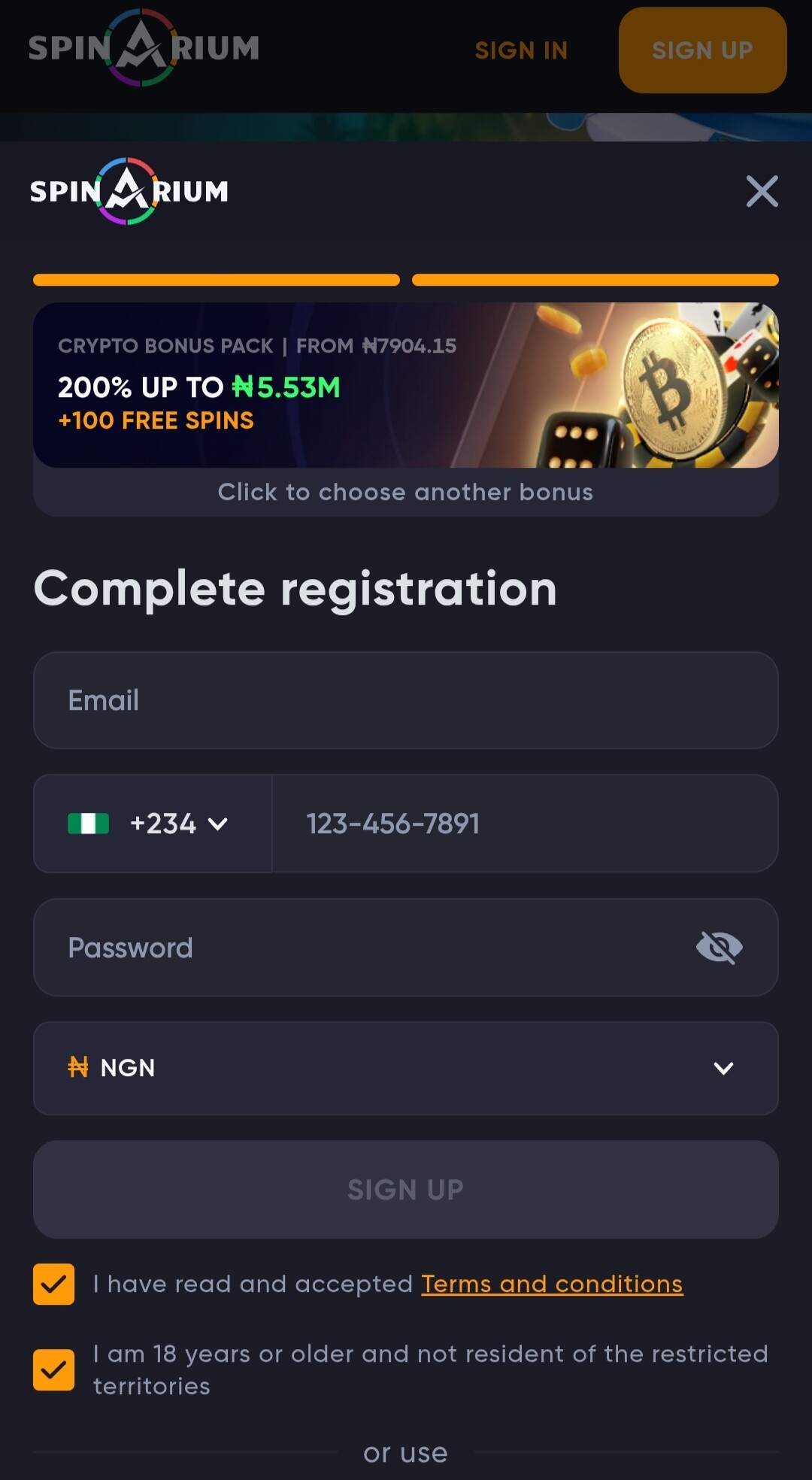812x1480 pixels.
Task: Tap the phone number field
Action: (x=524, y=823)
